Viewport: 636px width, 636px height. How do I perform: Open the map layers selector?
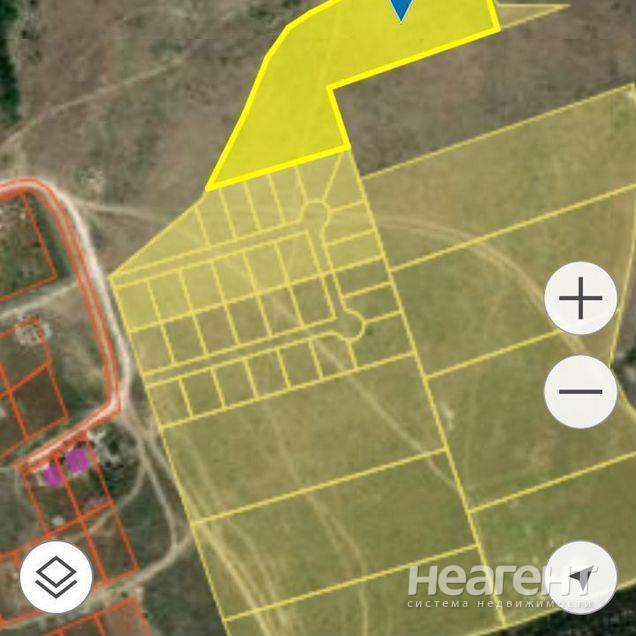(56, 577)
